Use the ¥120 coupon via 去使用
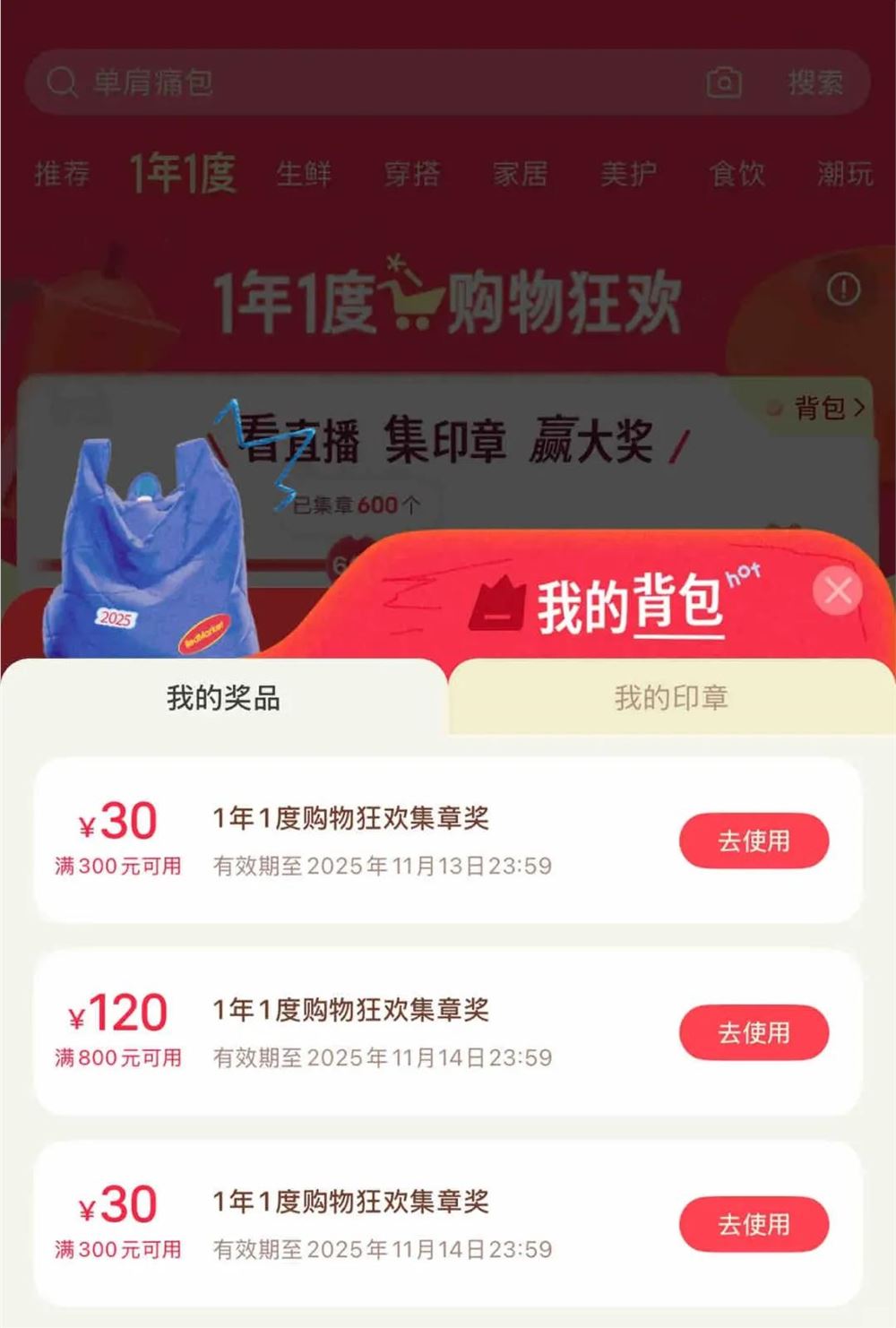This screenshot has width=896, height=1328. click(754, 1032)
